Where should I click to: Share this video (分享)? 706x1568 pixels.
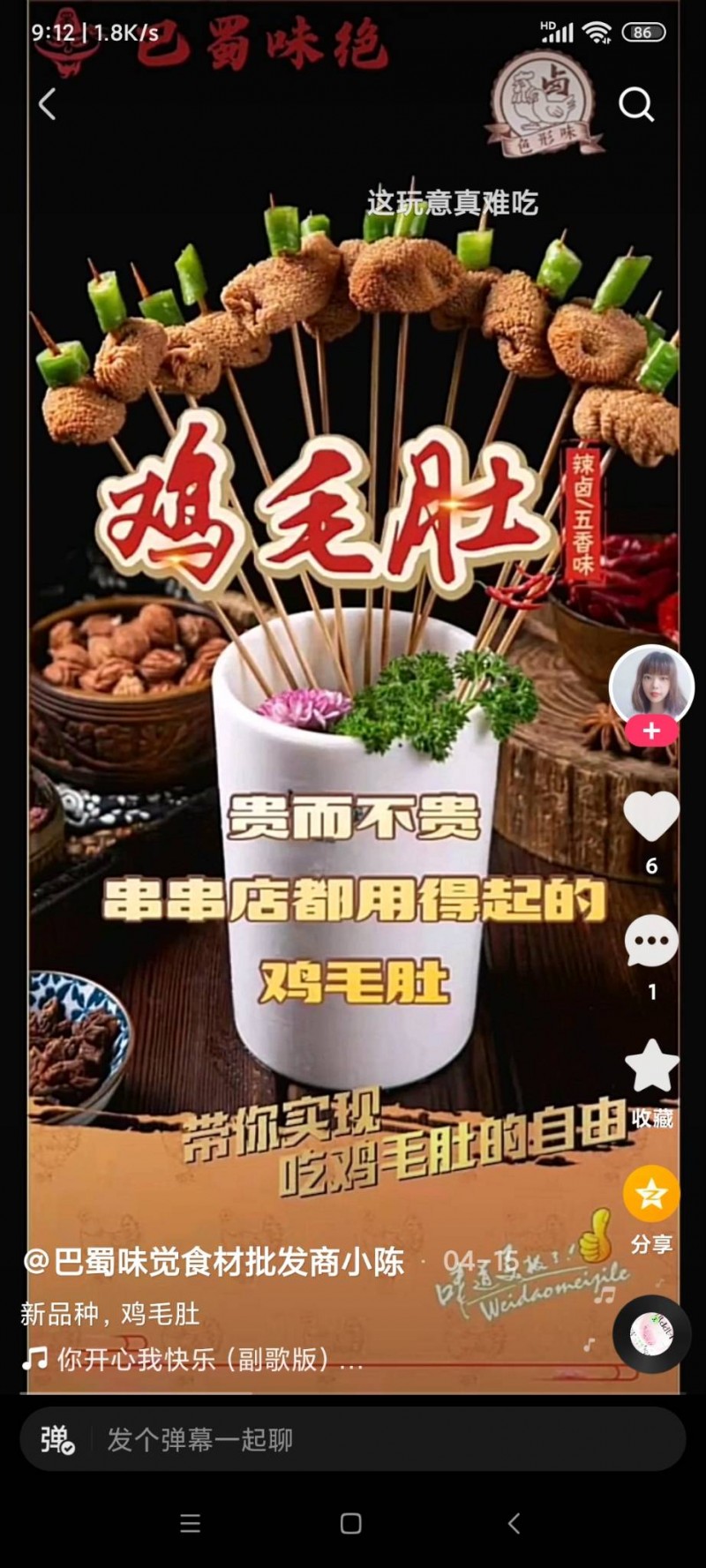click(651, 1194)
